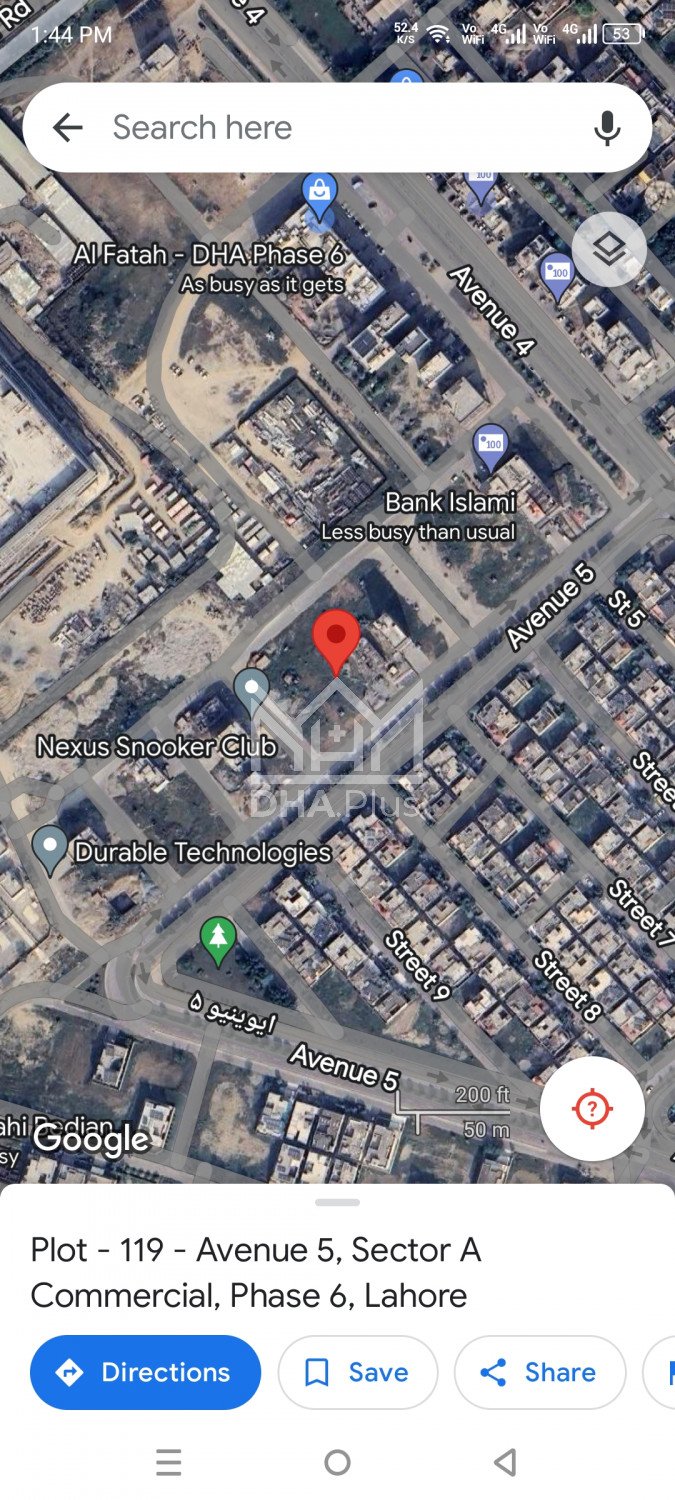The image size is (675, 1500).
Task: Share this location
Action: [540, 1372]
